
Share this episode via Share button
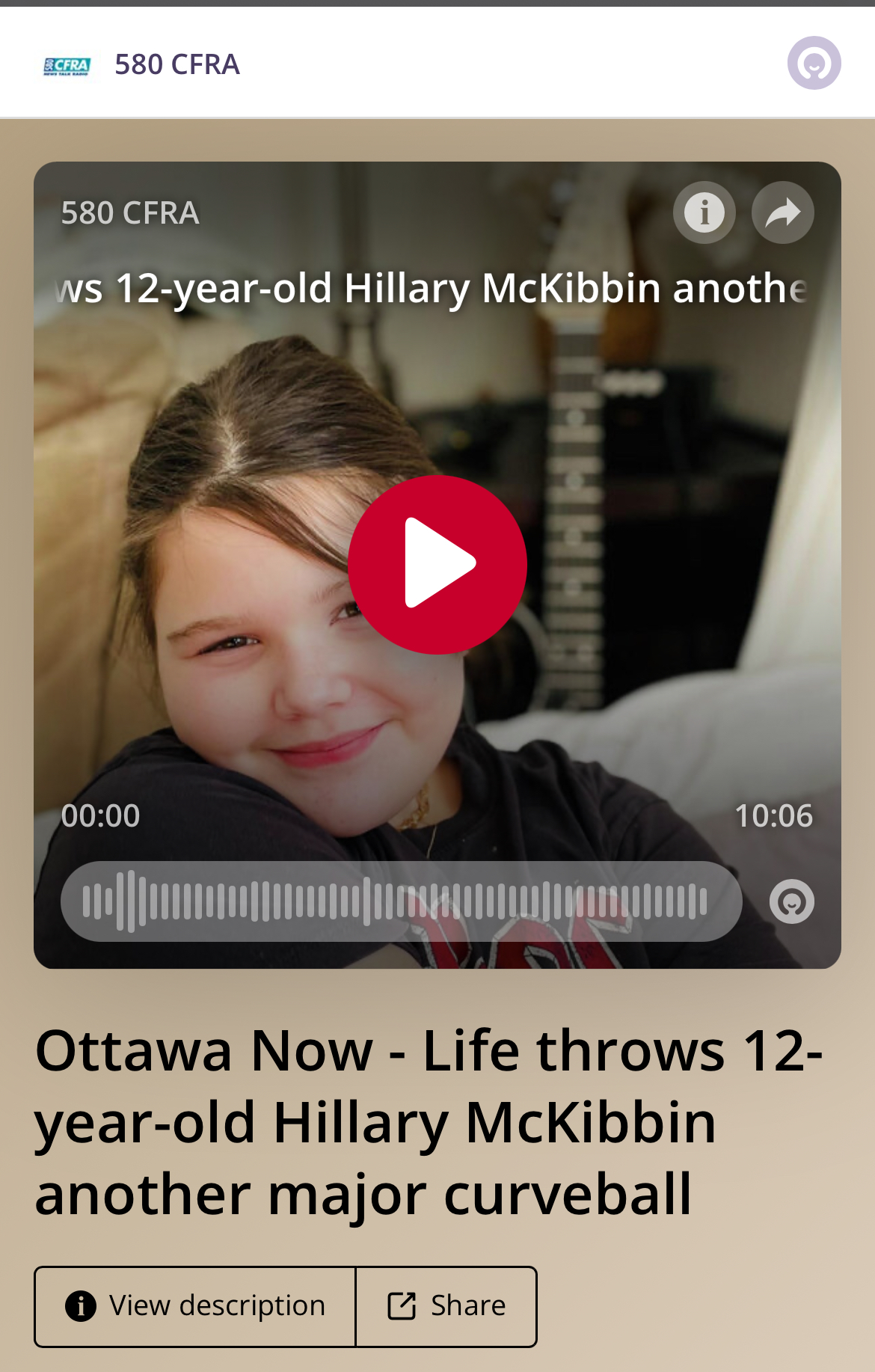[x=446, y=1306]
